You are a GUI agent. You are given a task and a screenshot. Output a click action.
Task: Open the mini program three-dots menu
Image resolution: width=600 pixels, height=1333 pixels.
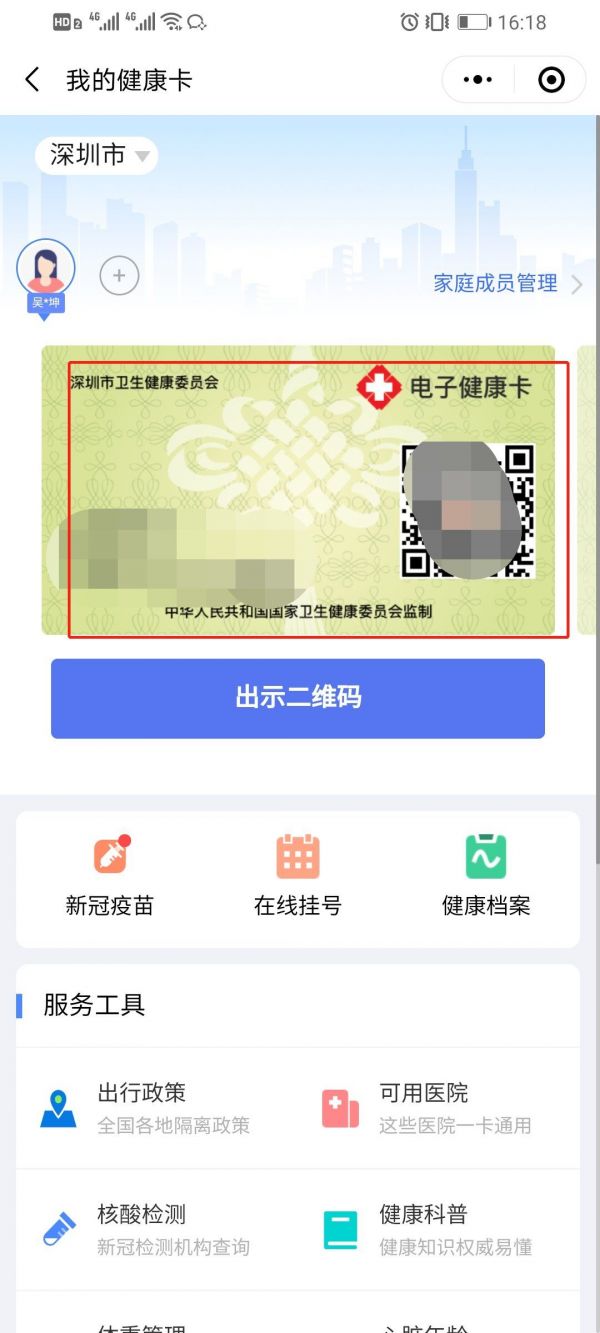478,80
